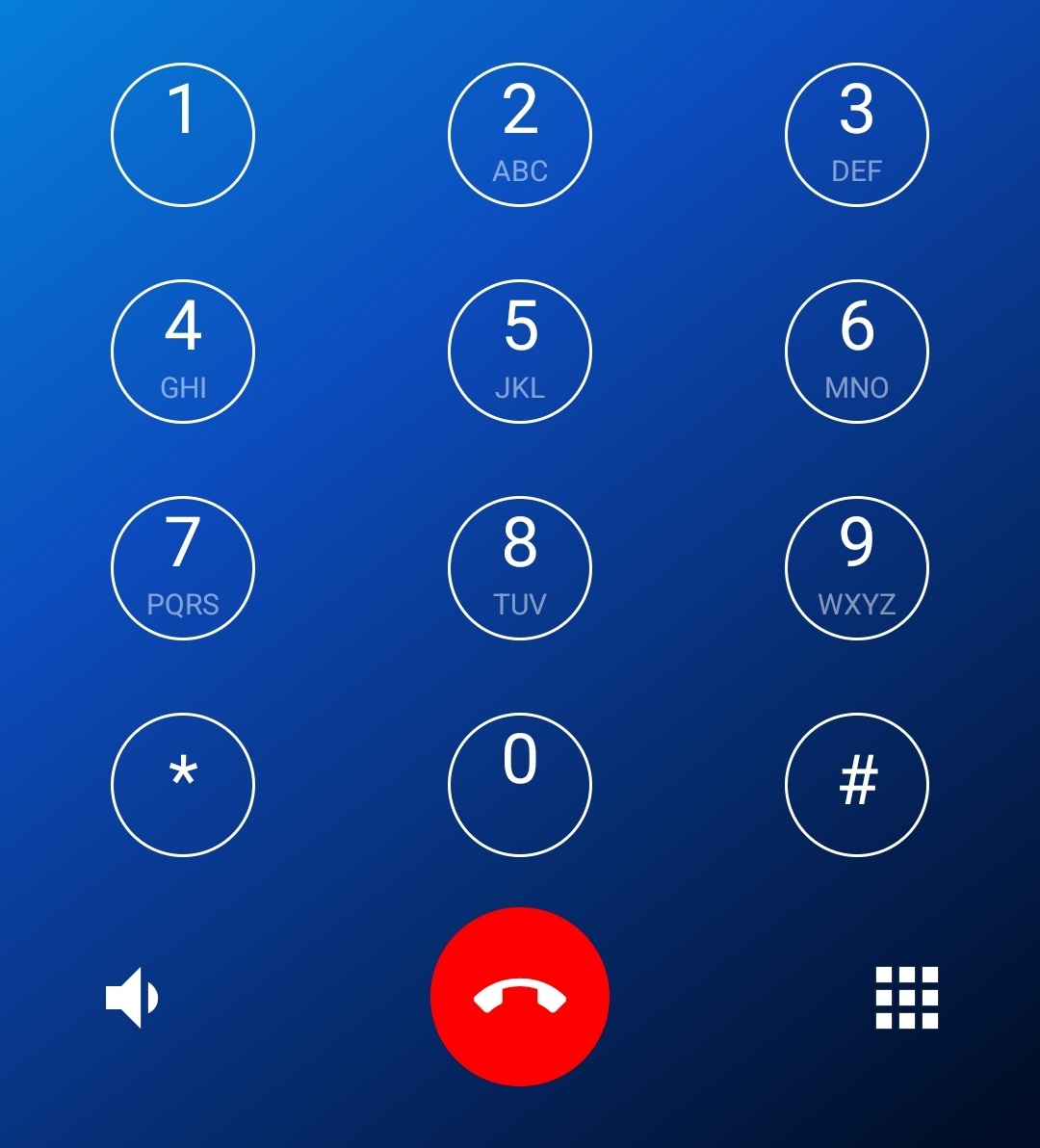End the call with red hang-up button
Viewport: 1040px width, 1148px height.
520,997
